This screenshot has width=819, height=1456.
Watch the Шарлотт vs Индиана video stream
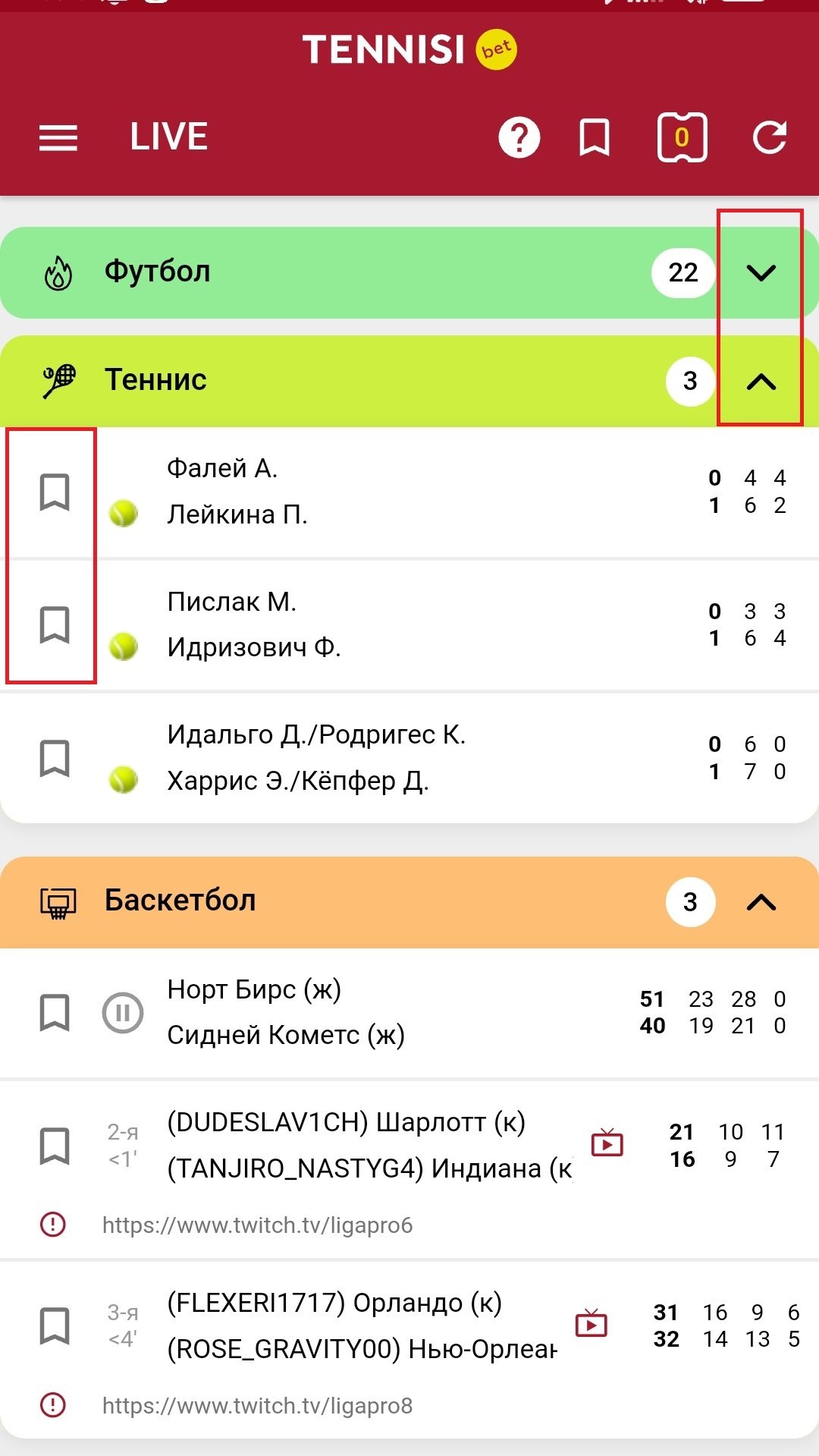[x=607, y=1143]
